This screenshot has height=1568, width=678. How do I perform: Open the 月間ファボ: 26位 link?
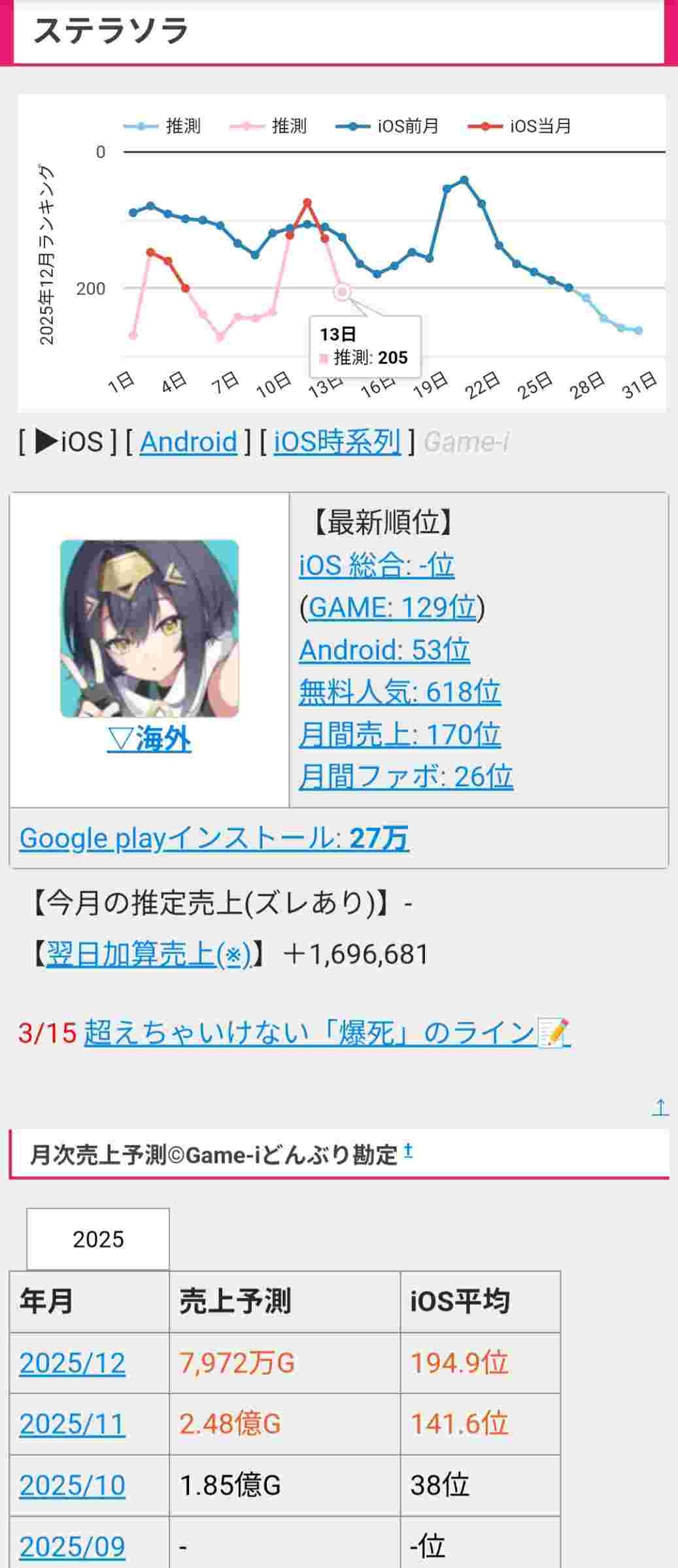click(x=405, y=777)
